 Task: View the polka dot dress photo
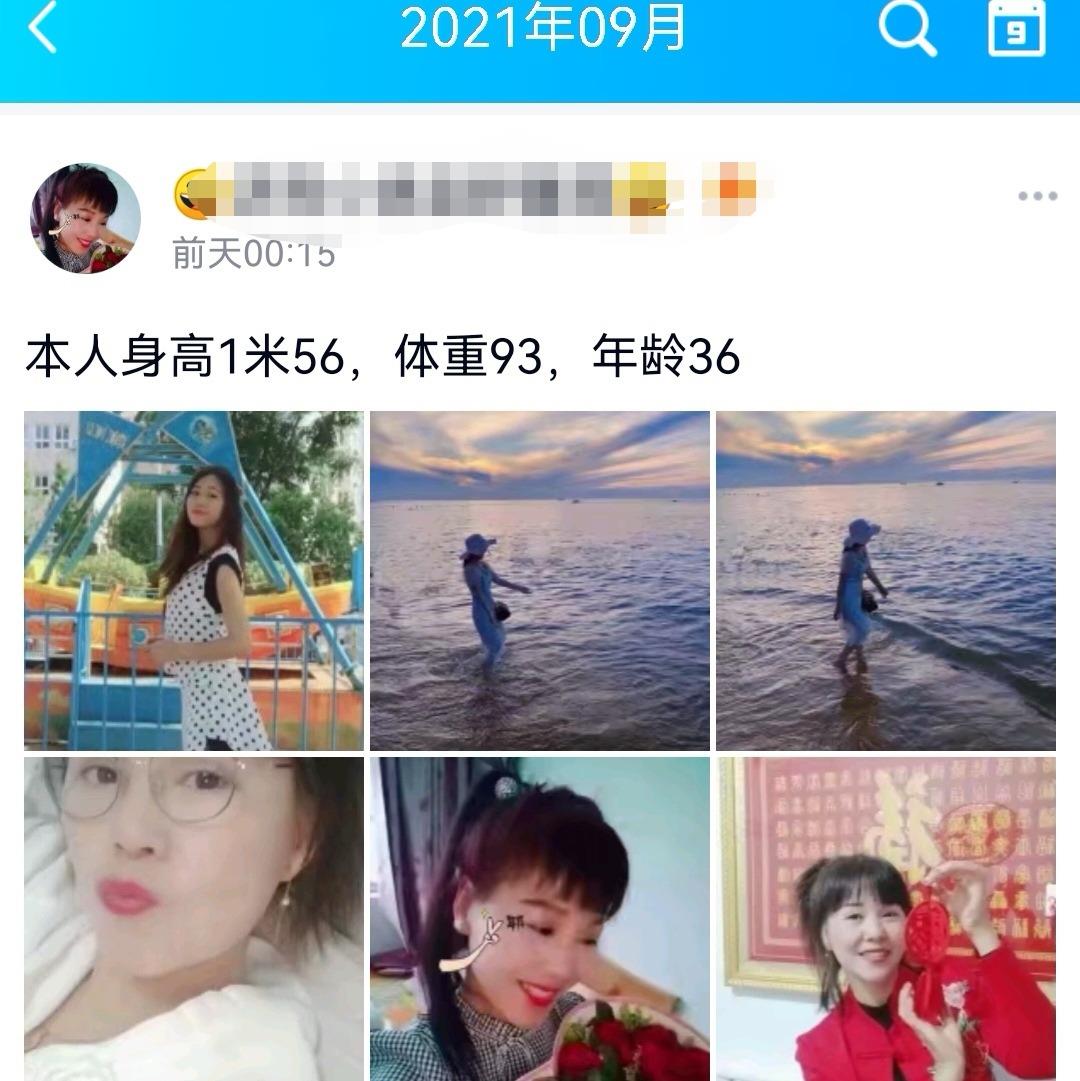tap(194, 580)
